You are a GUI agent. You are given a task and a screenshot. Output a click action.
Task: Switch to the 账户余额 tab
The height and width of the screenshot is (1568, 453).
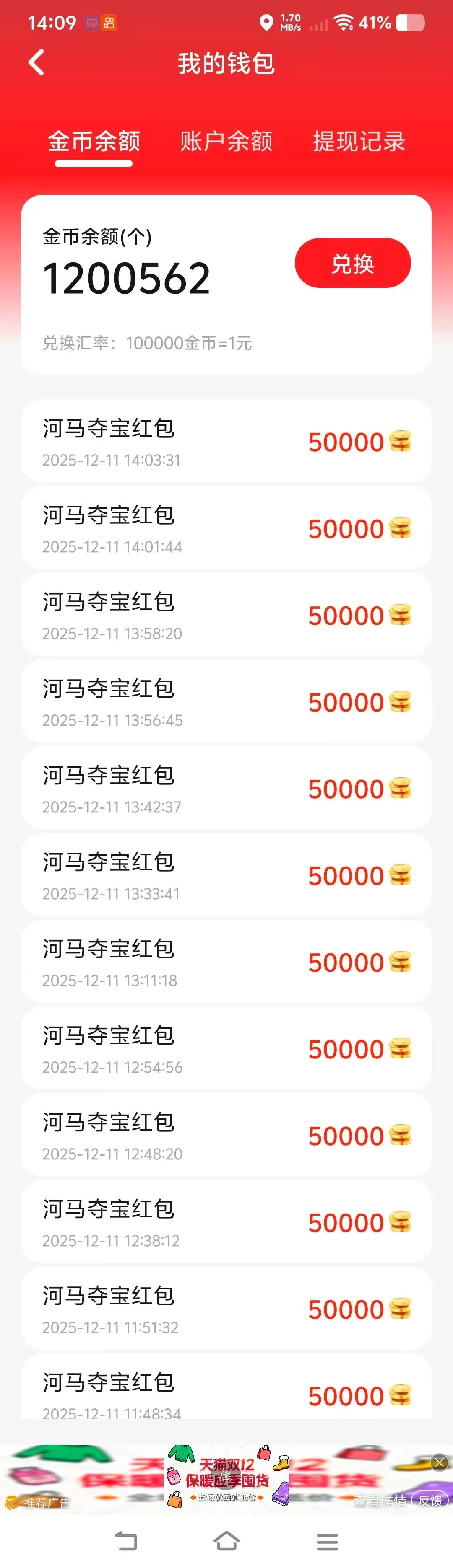click(x=226, y=142)
